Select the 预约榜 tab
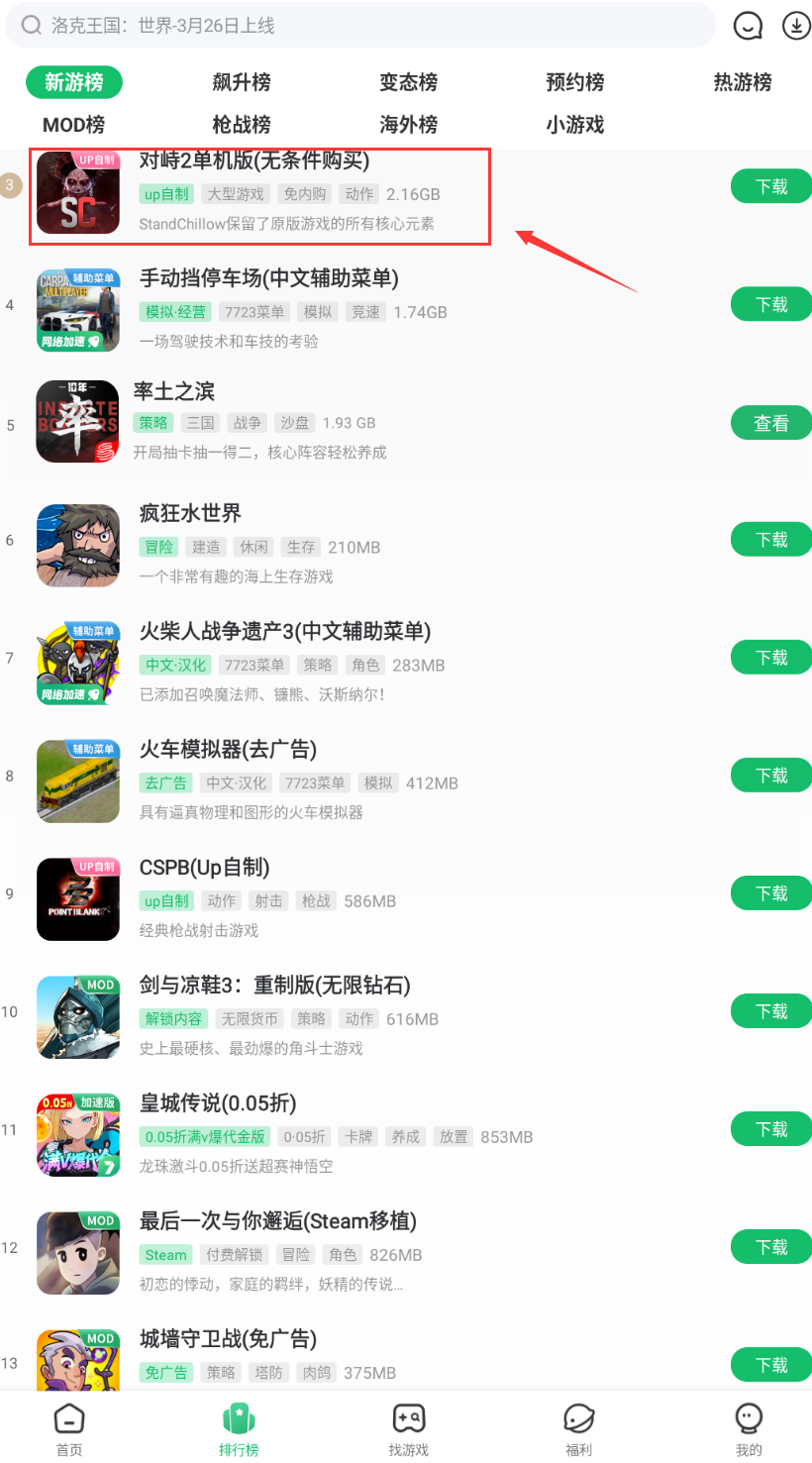Image resolution: width=812 pixels, height=1463 pixels. (x=574, y=82)
